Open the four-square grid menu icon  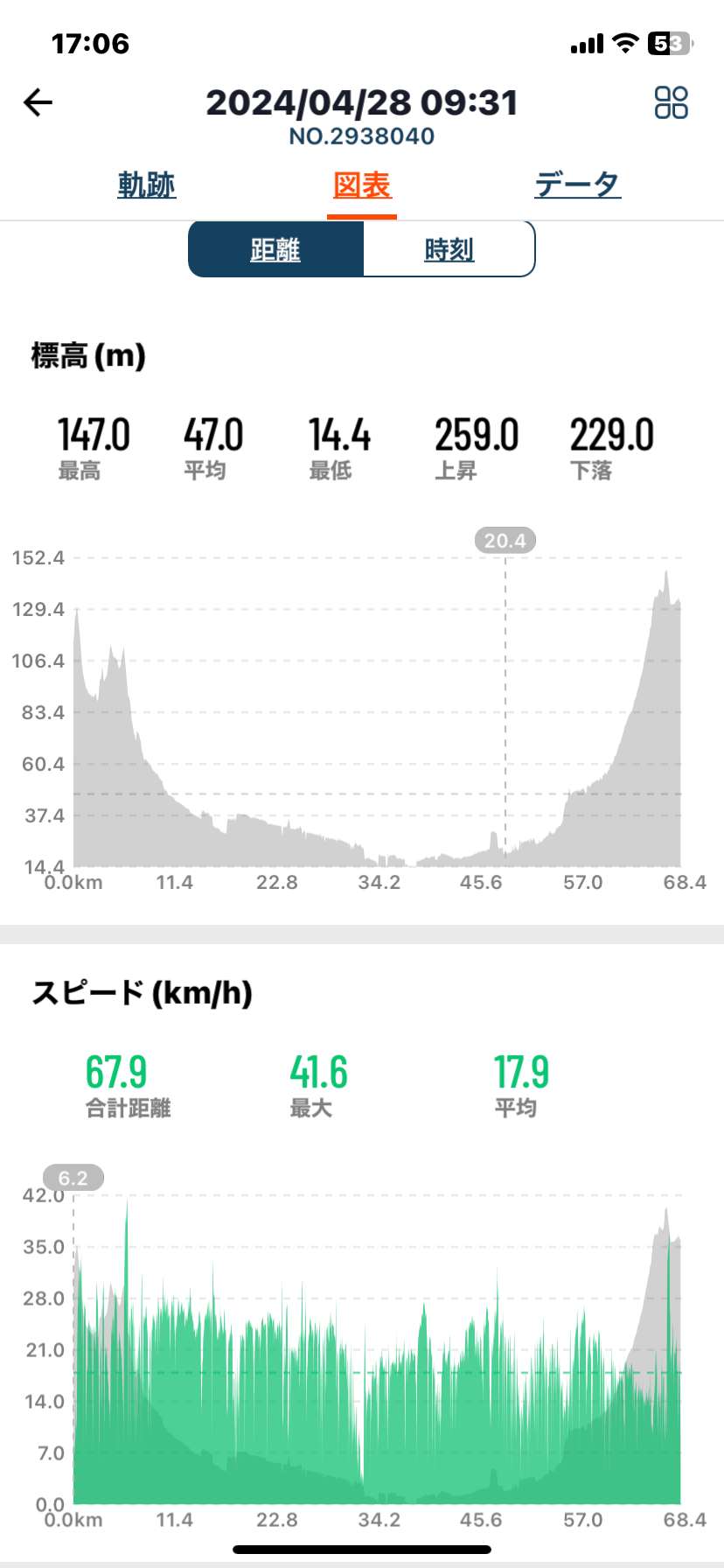[x=671, y=102]
